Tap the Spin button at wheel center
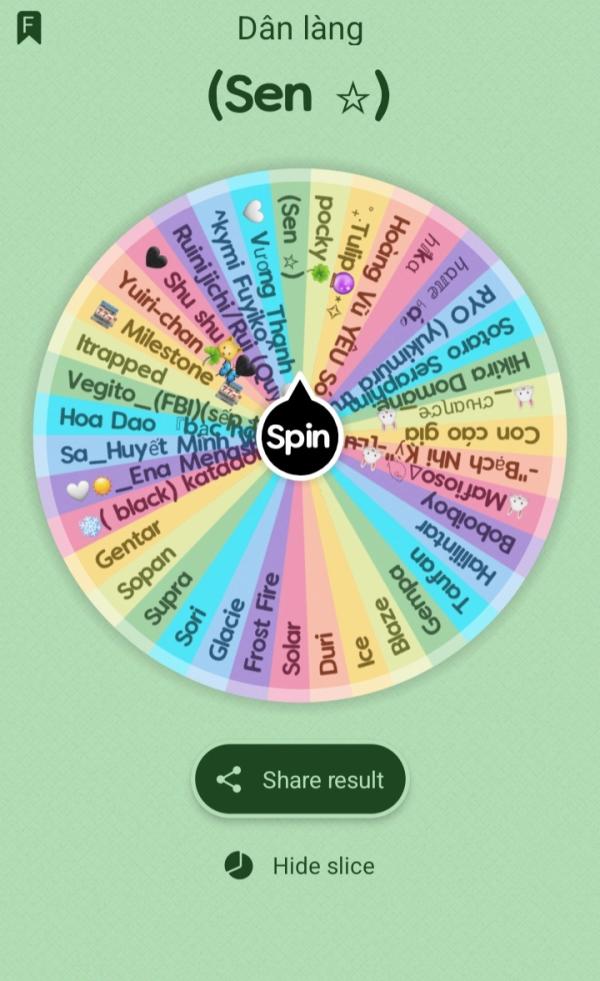 [x=300, y=438]
